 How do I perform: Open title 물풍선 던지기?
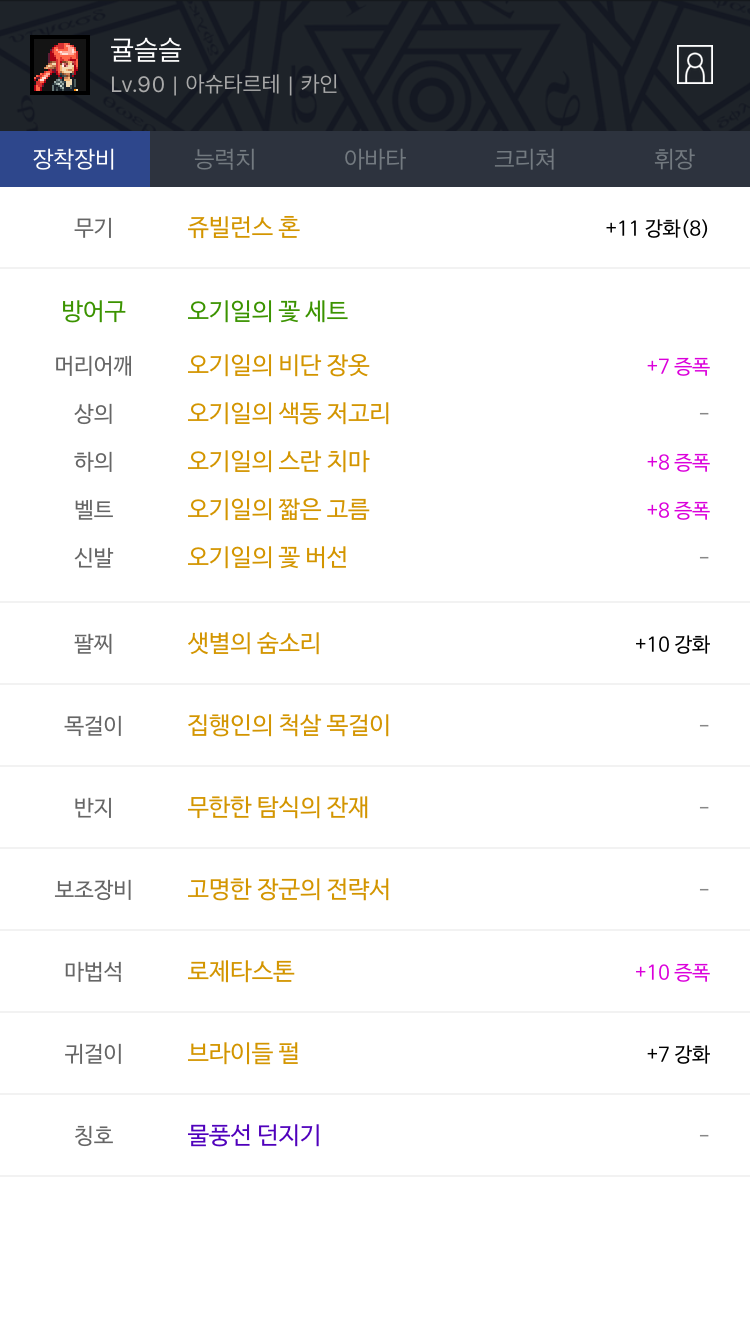(x=254, y=1135)
